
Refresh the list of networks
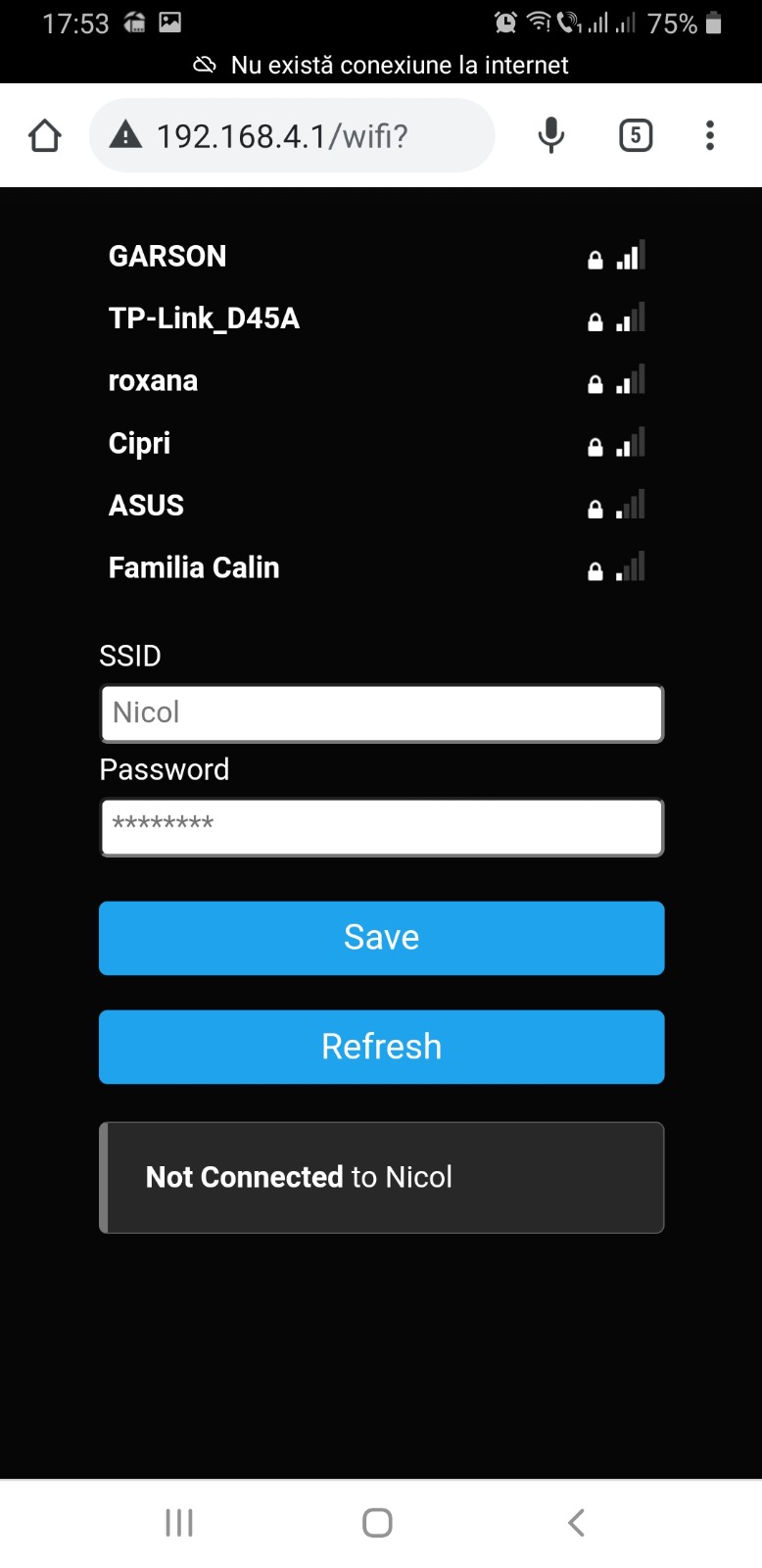382,1047
